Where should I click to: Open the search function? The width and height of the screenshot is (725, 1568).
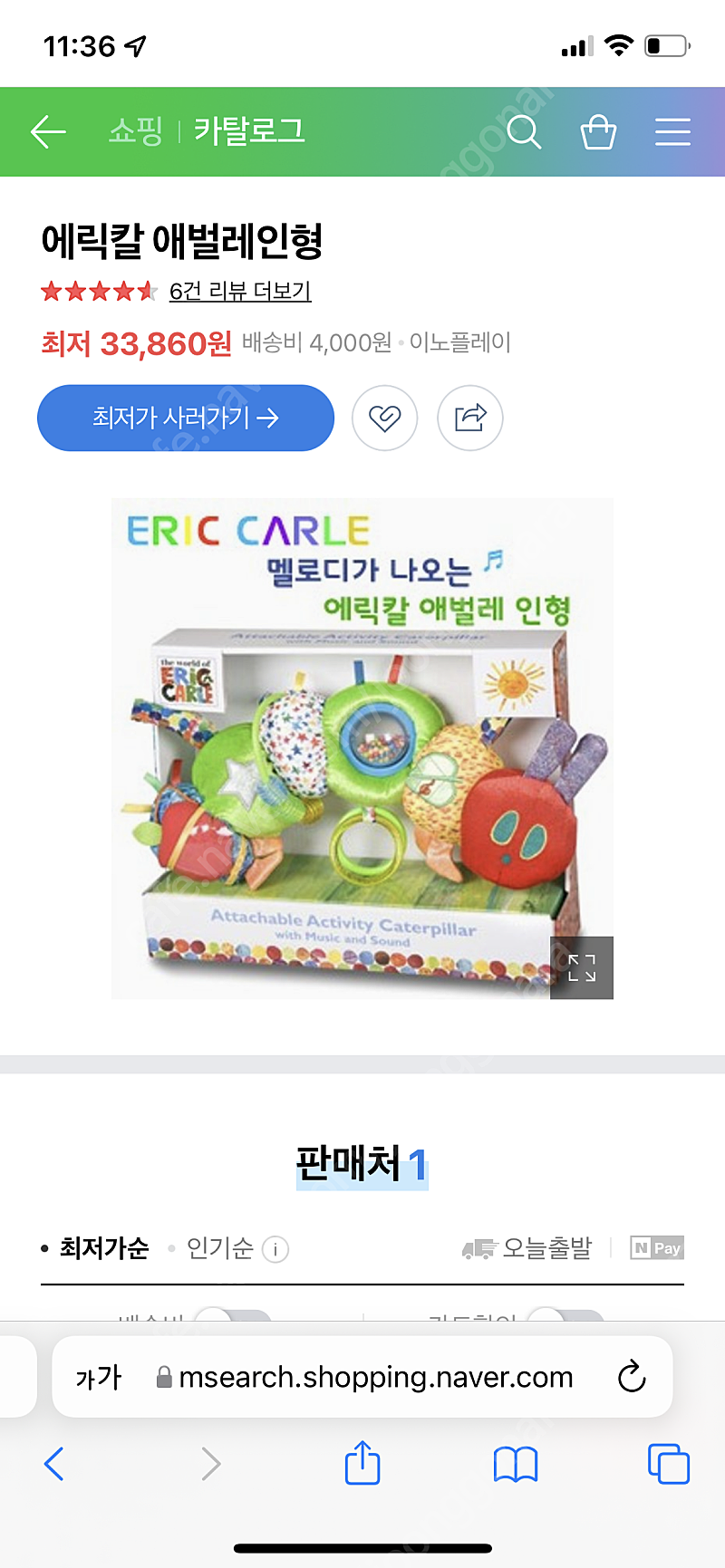[524, 131]
